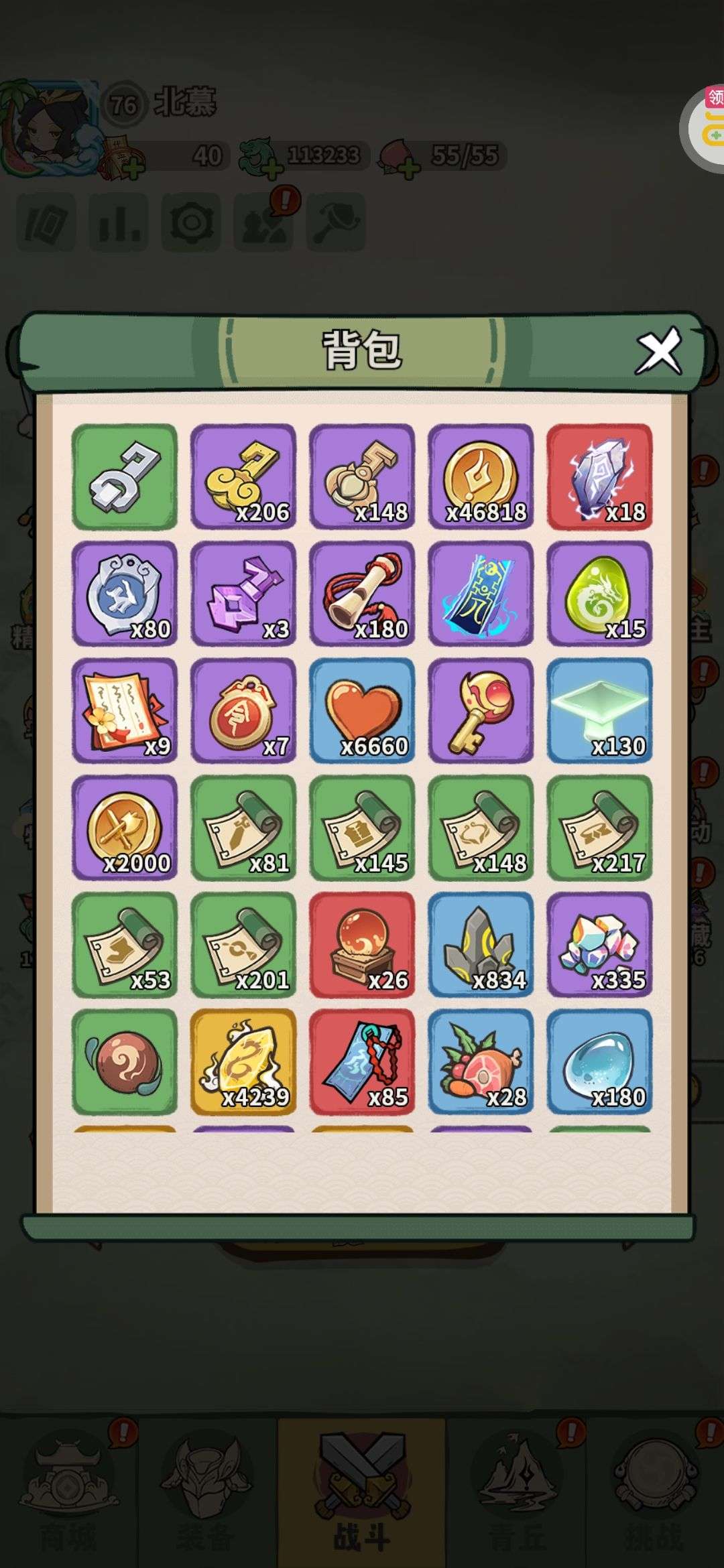724x1568 pixels.
Task: Select the letter papers item x9
Action: (x=125, y=710)
